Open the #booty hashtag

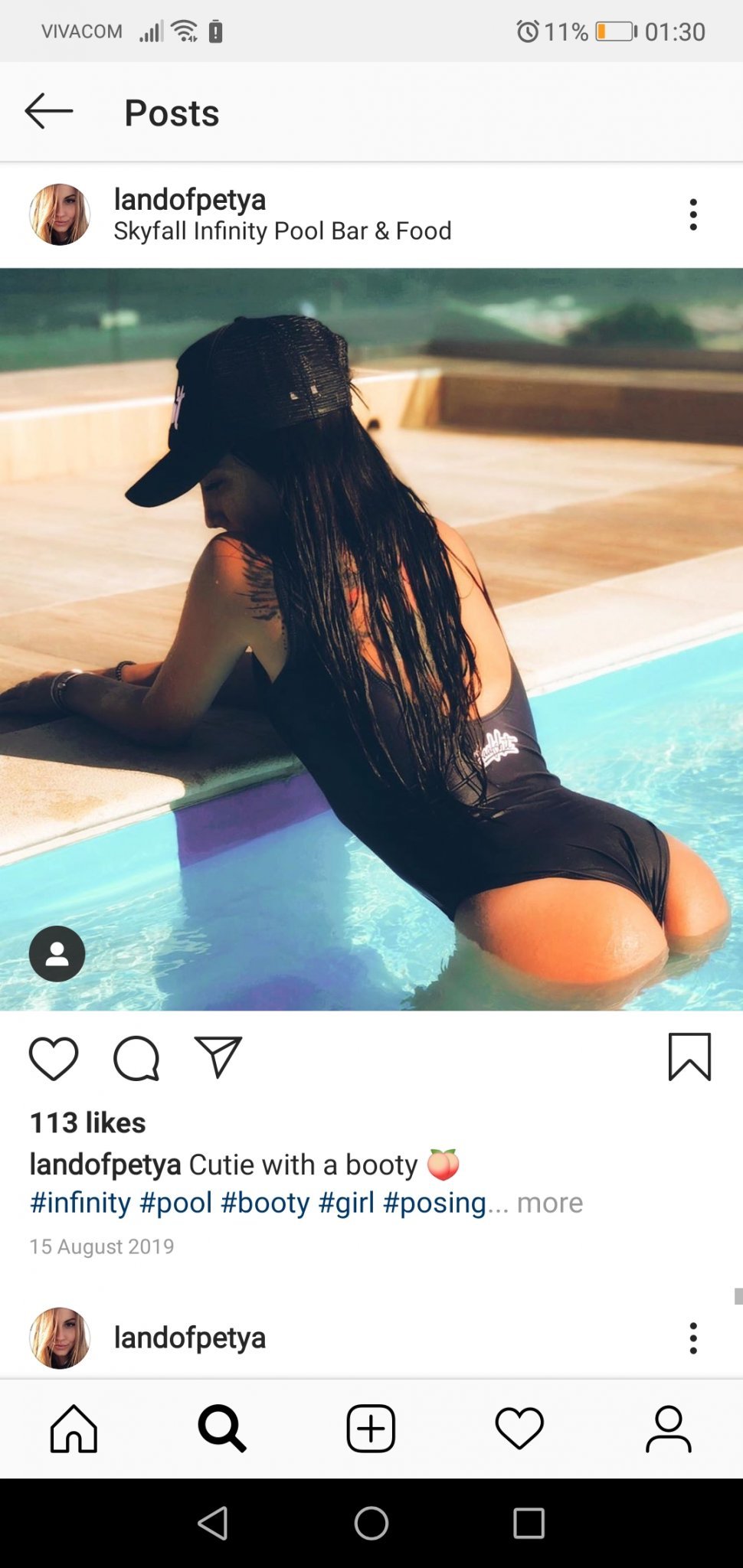[x=264, y=1203]
